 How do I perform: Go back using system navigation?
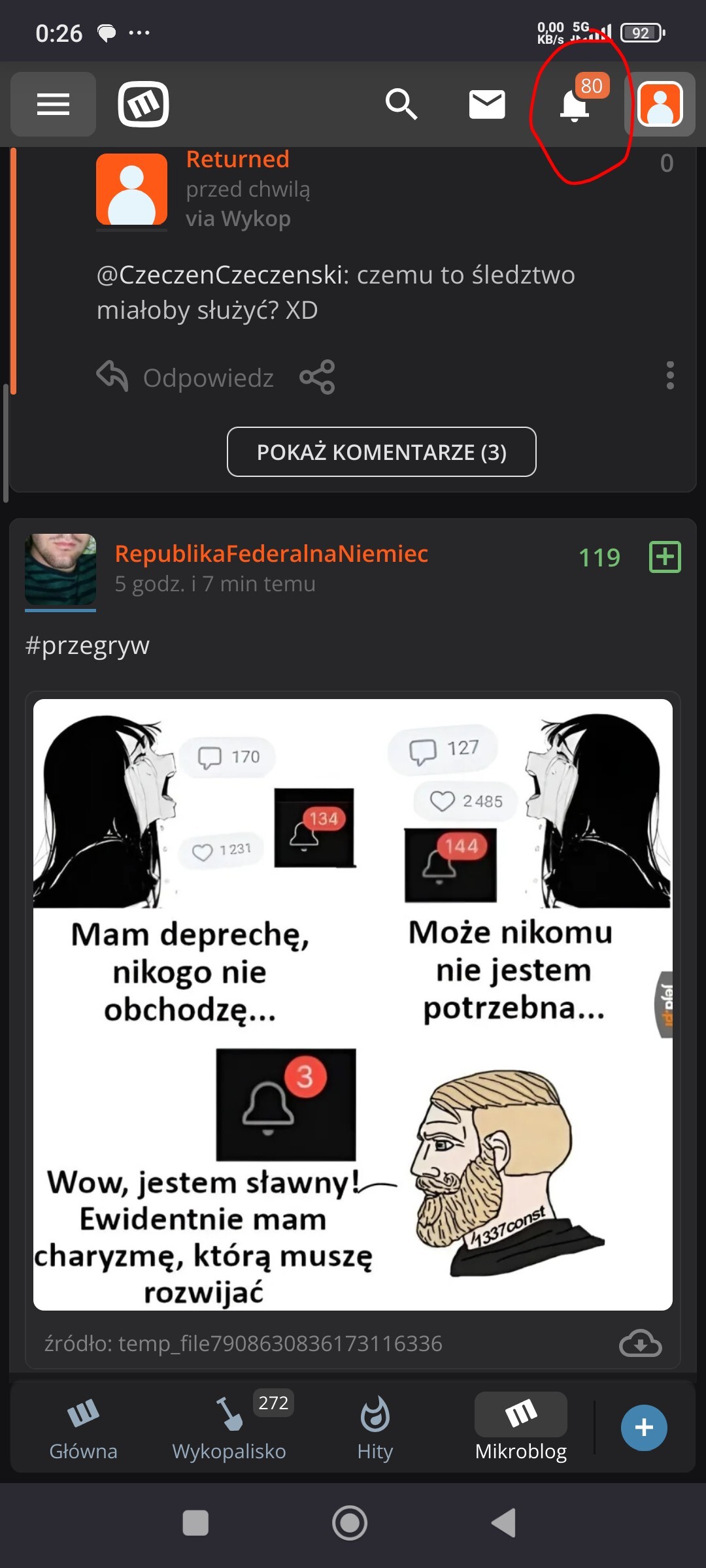[x=504, y=1523]
